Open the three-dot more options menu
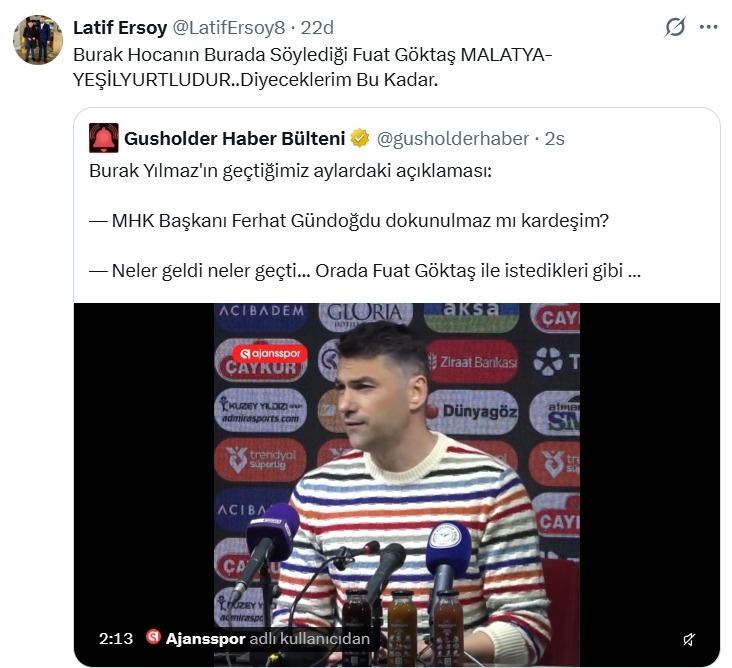This screenshot has width=732, height=668. click(708, 27)
